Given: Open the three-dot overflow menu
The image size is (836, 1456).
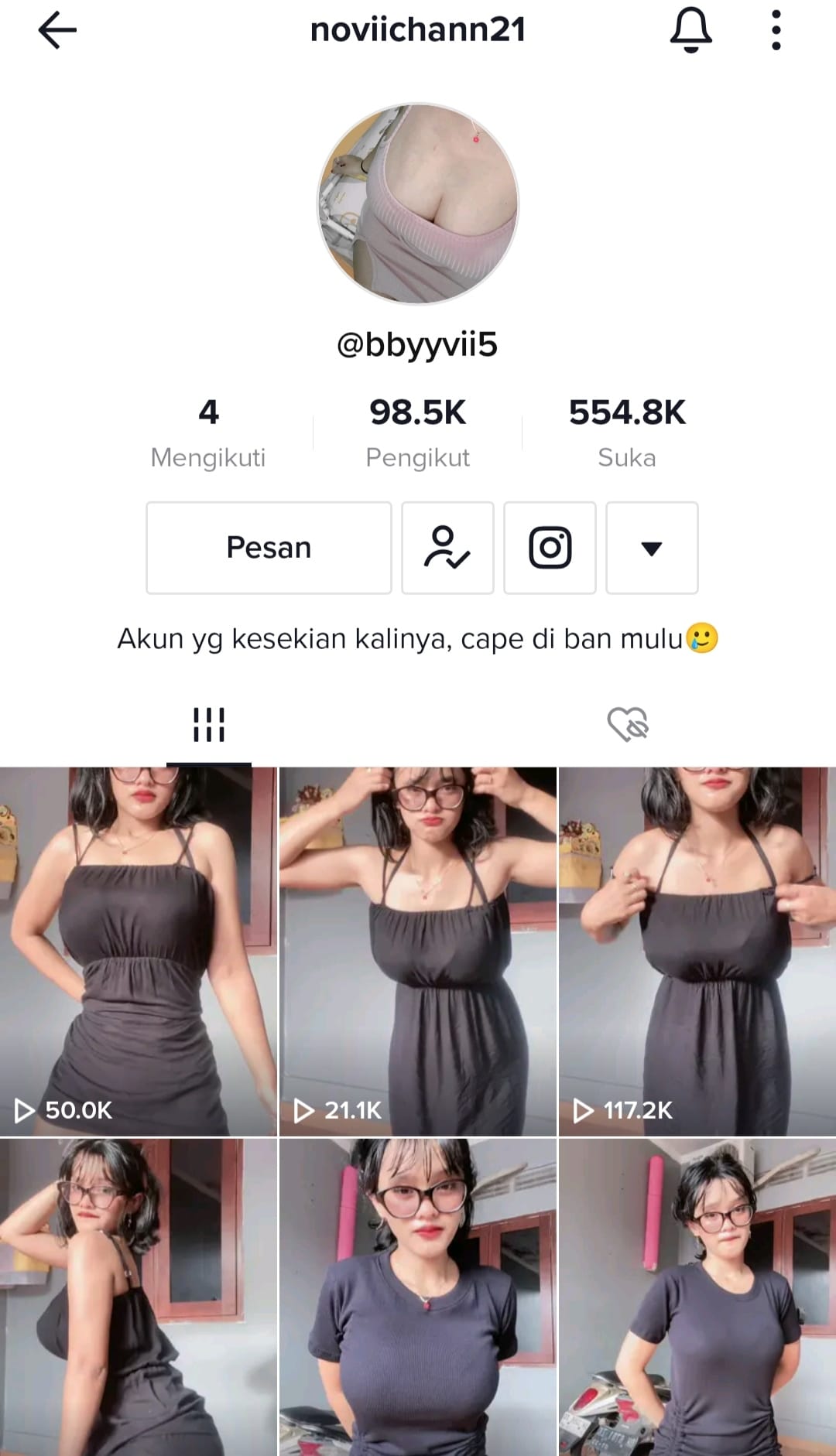Looking at the screenshot, I should [x=776, y=31].
